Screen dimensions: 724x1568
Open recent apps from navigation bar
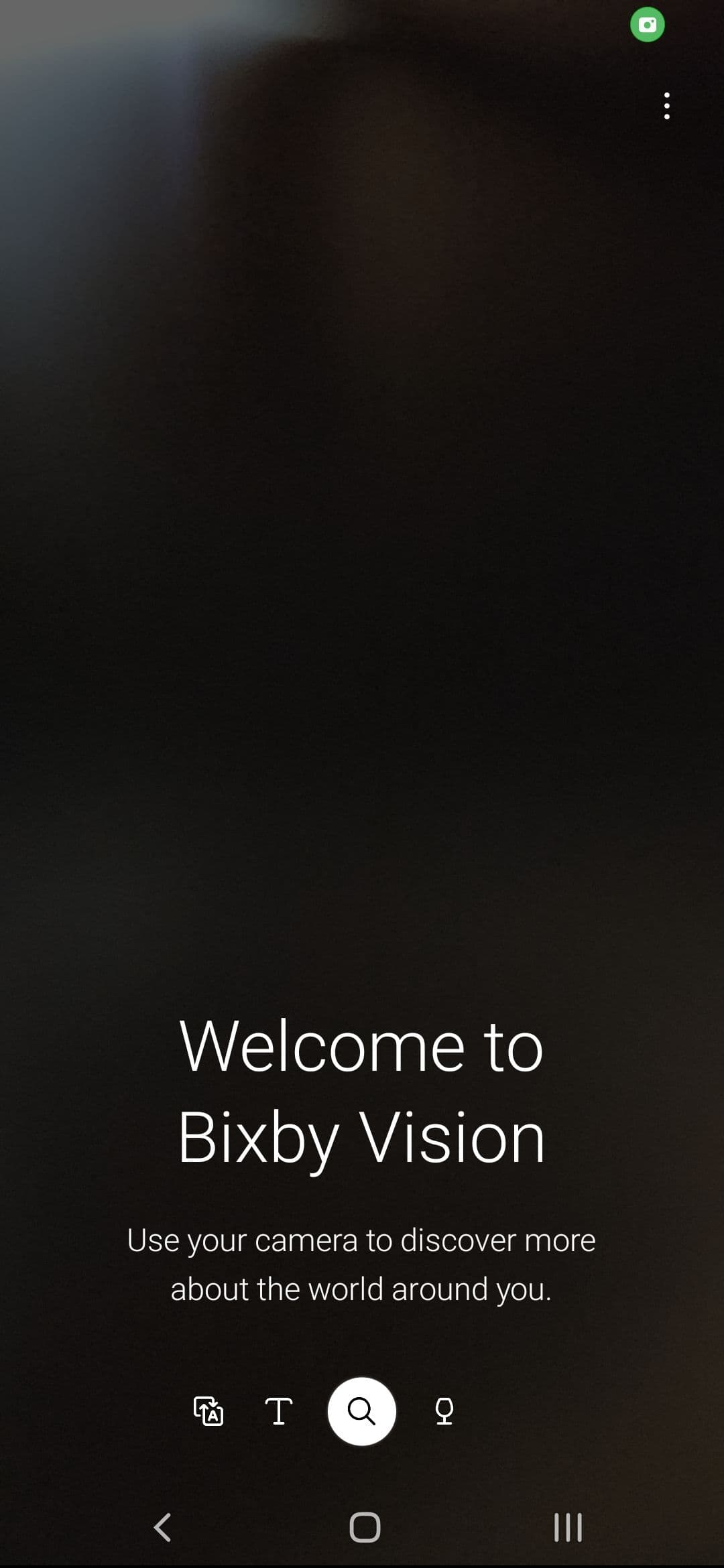click(567, 1527)
